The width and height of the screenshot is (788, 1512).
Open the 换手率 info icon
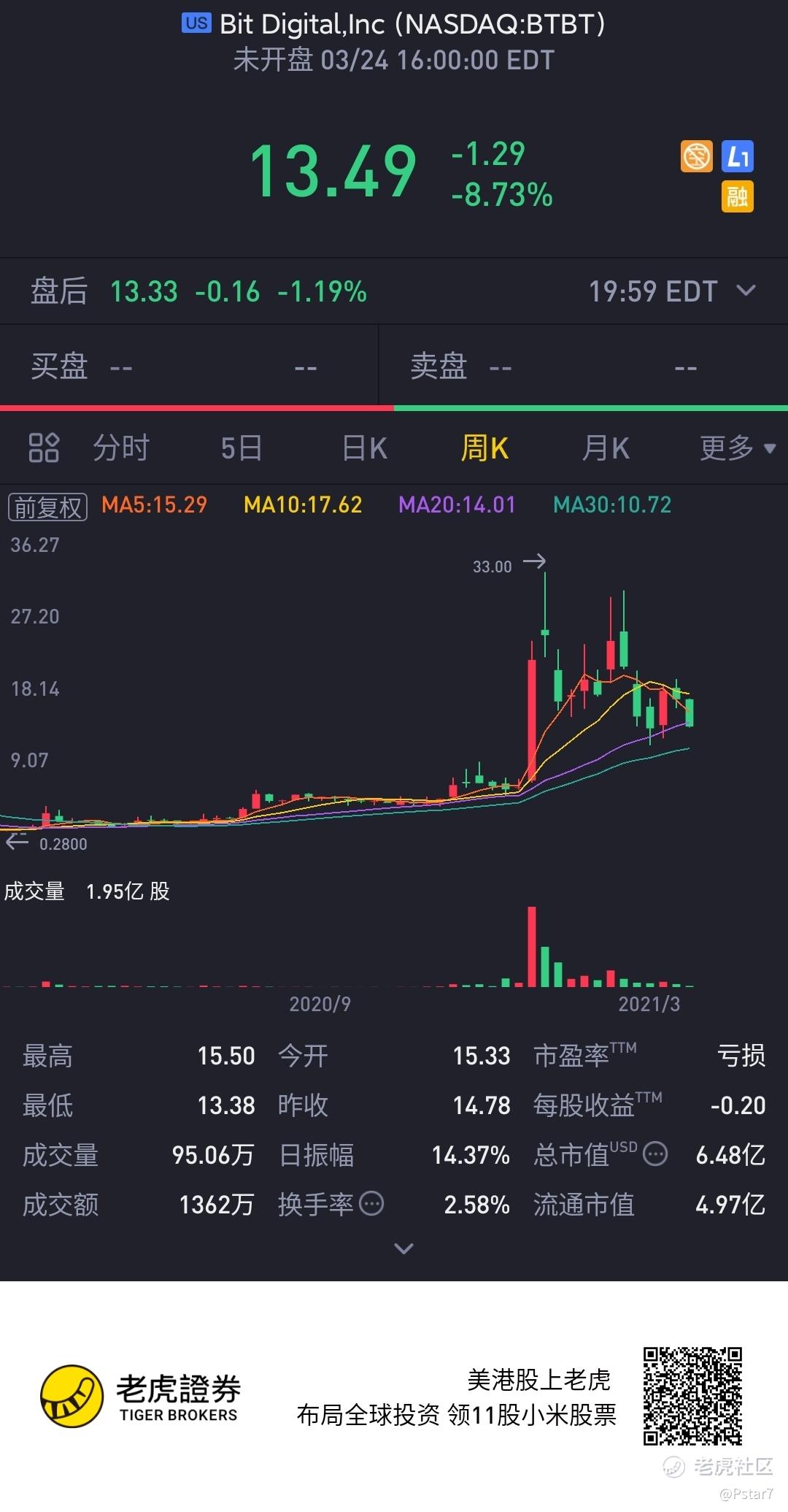(372, 1203)
